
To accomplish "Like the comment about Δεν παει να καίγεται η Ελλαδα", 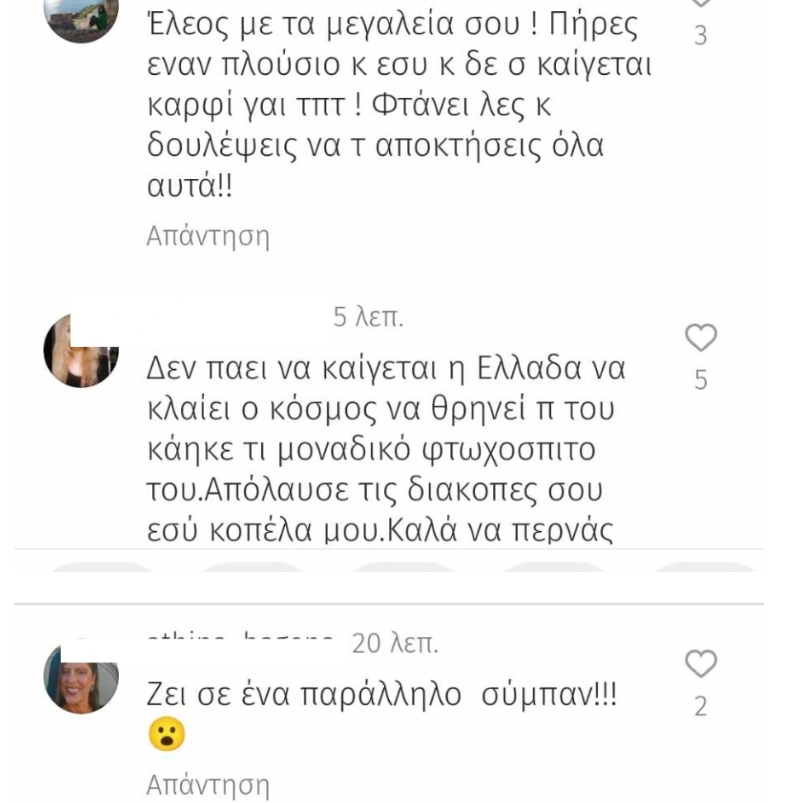I will point(700,339).
